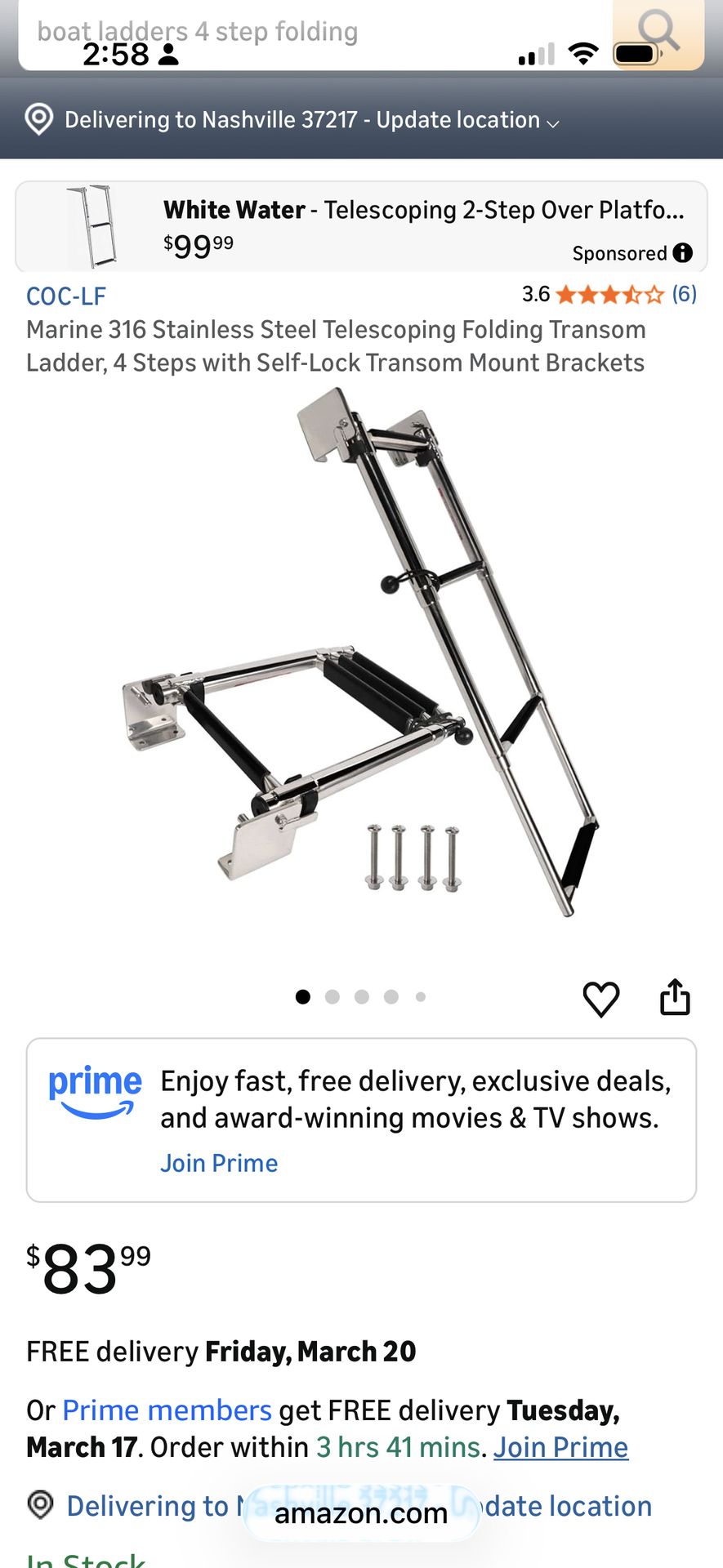
Task: Visit the COC-LF brand store
Action: pyautogui.click(x=66, y=296)
